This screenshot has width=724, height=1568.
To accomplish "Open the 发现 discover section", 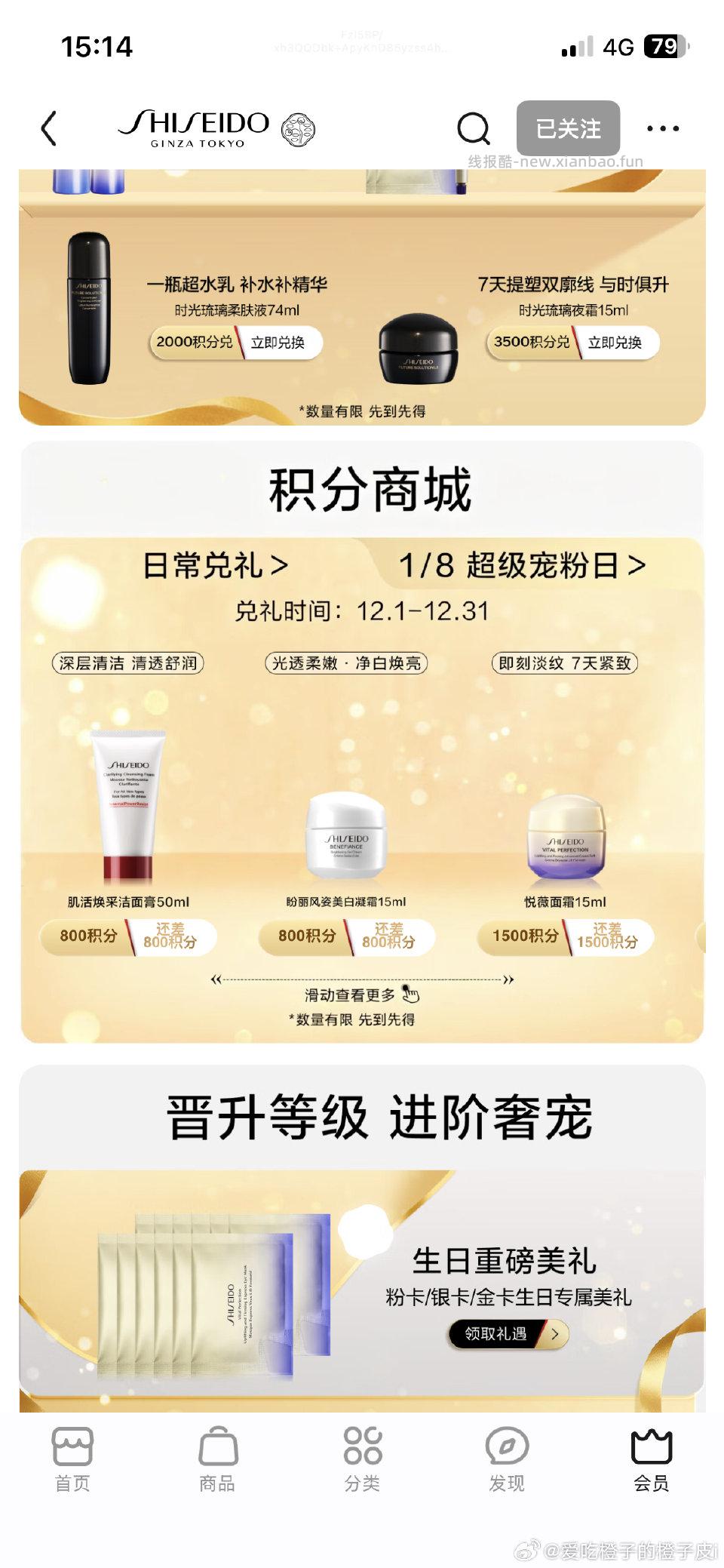I will coord(507,1460).
